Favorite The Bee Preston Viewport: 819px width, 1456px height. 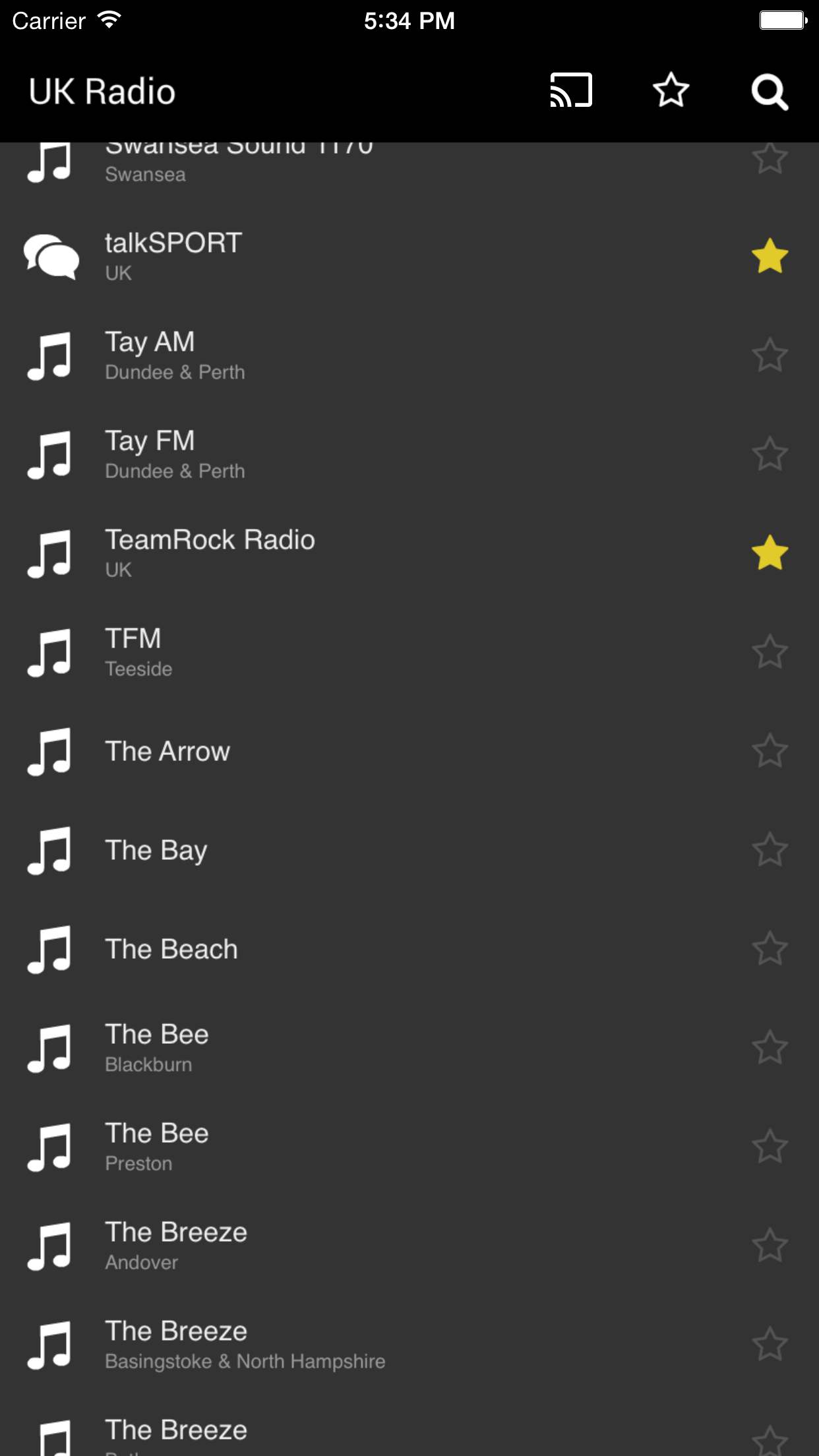point(770,1147)
